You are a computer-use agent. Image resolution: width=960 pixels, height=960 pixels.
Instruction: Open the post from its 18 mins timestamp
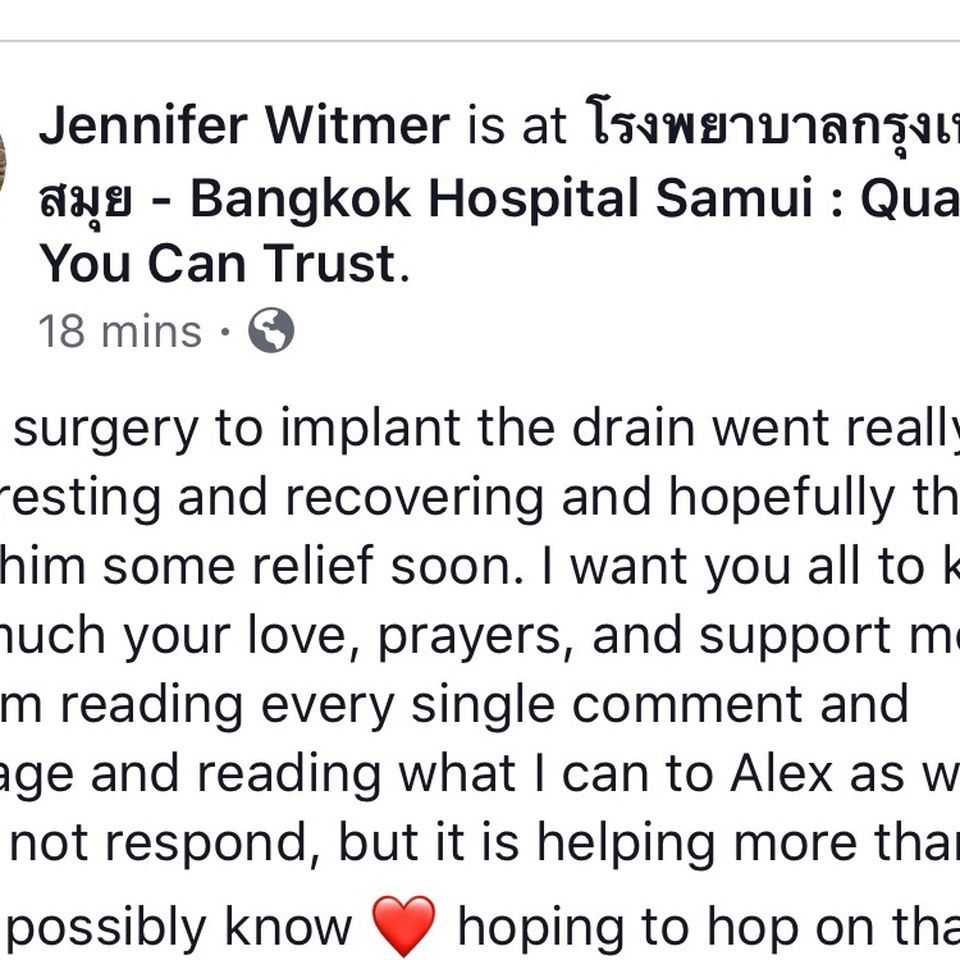(119, 331)
